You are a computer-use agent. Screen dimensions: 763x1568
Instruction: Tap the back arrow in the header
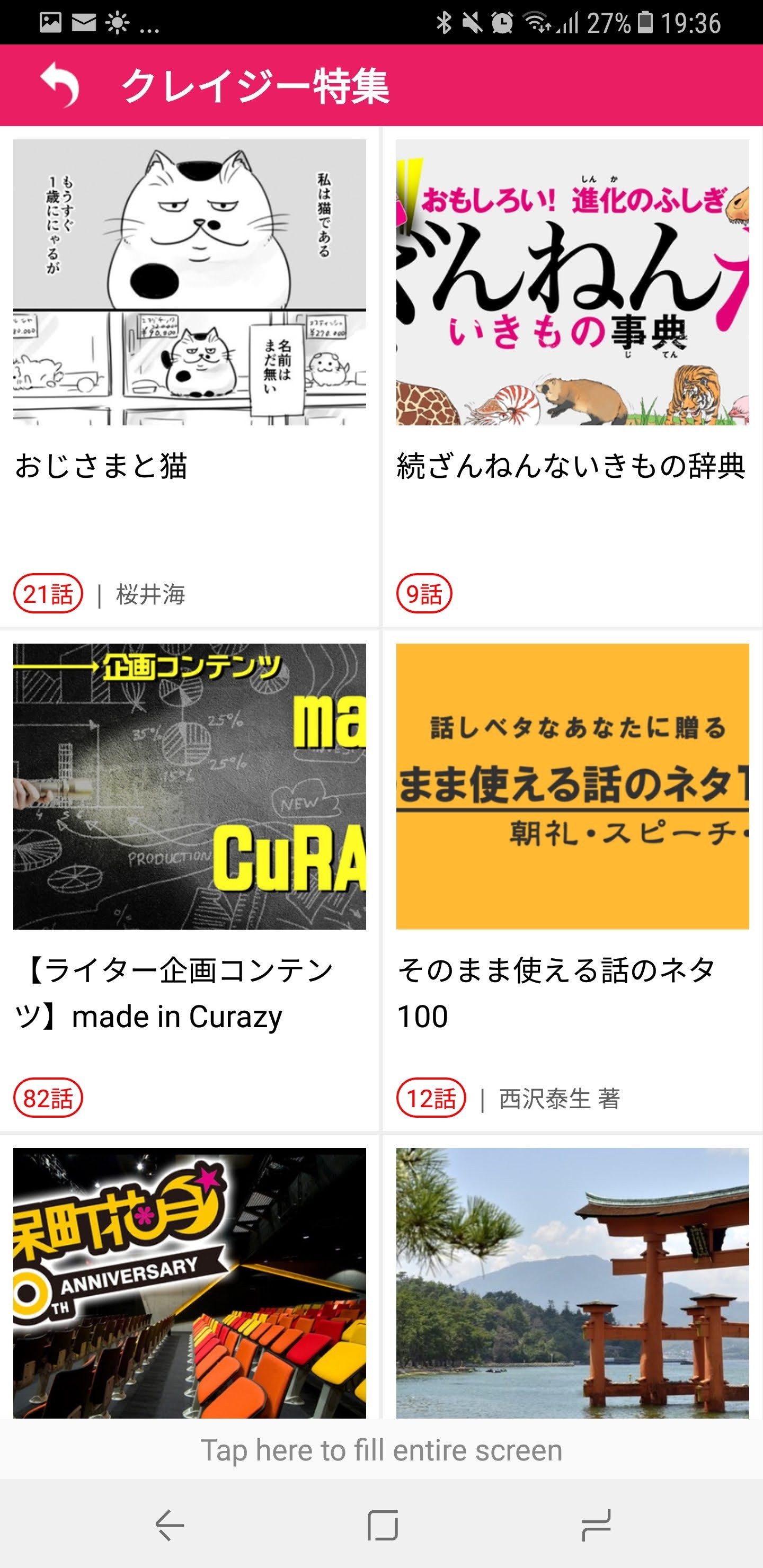[60, 85]
